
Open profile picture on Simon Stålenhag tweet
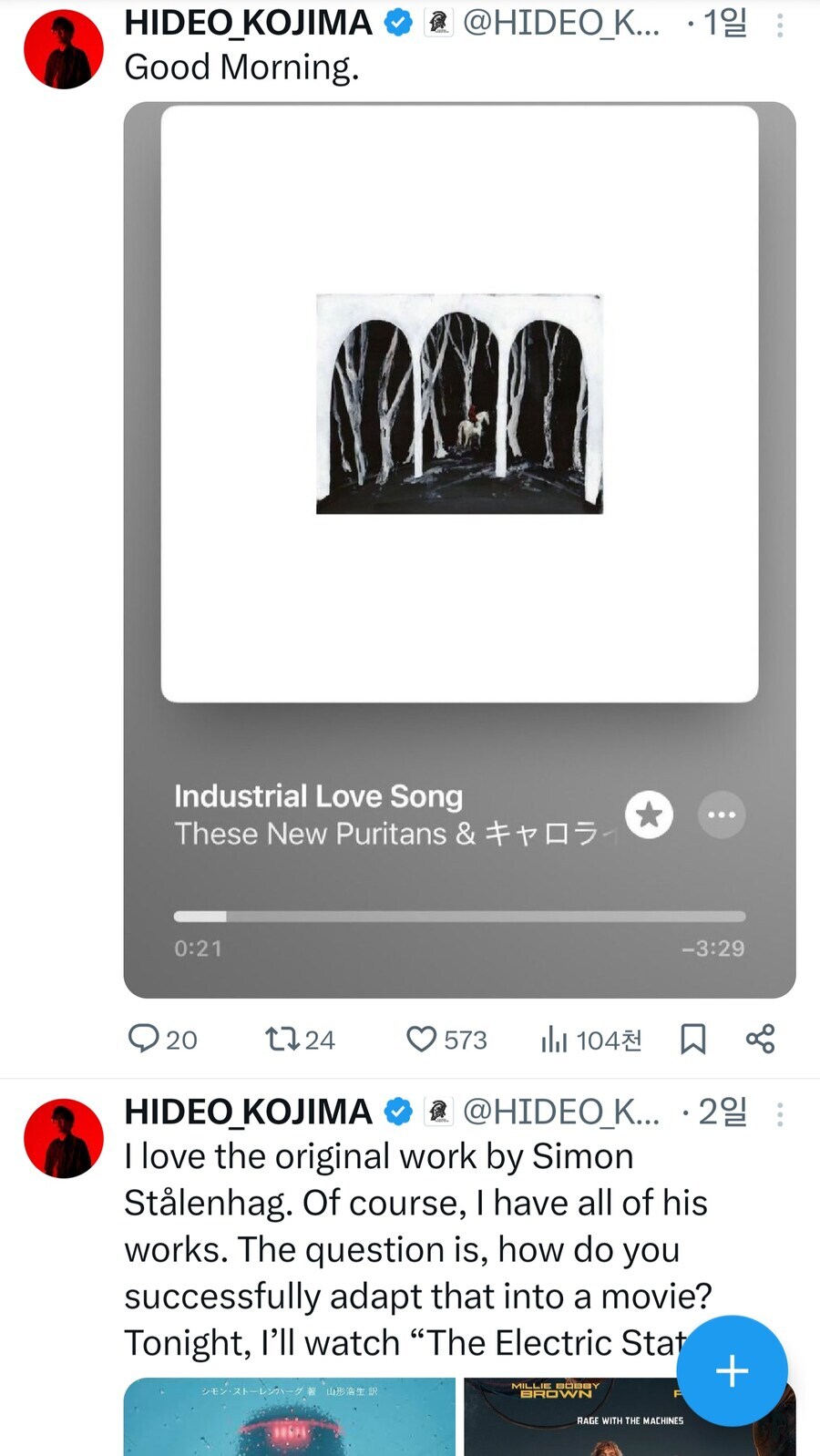pos(63,1138)
